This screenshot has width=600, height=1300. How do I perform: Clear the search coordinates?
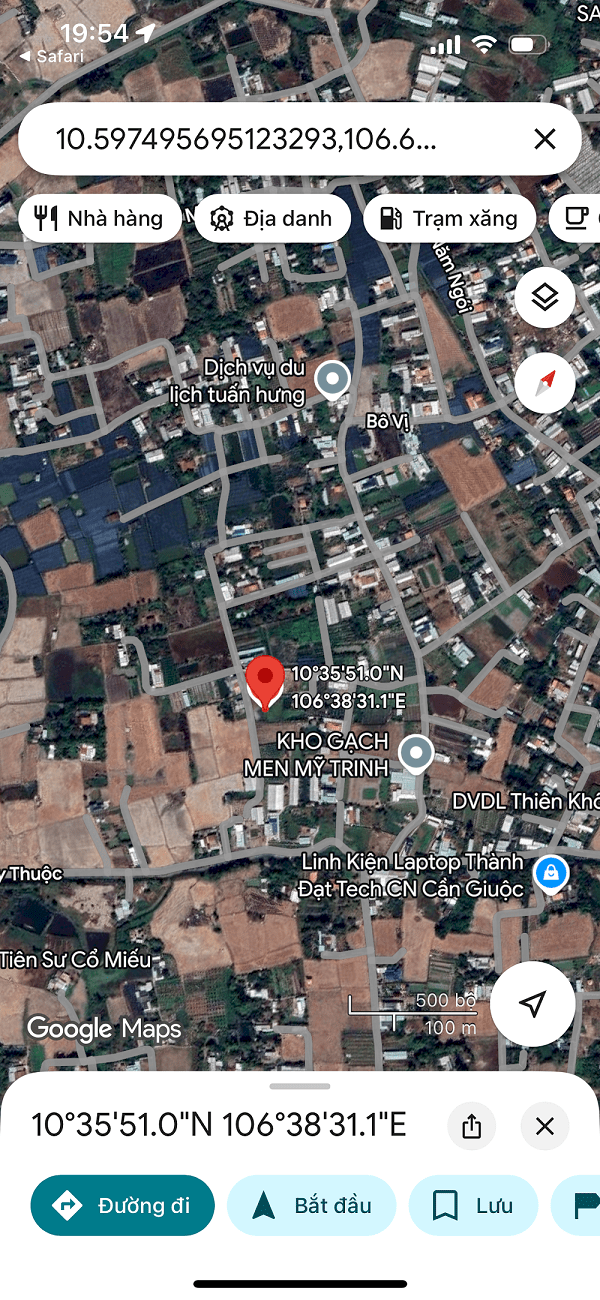(x=544, y=139)
